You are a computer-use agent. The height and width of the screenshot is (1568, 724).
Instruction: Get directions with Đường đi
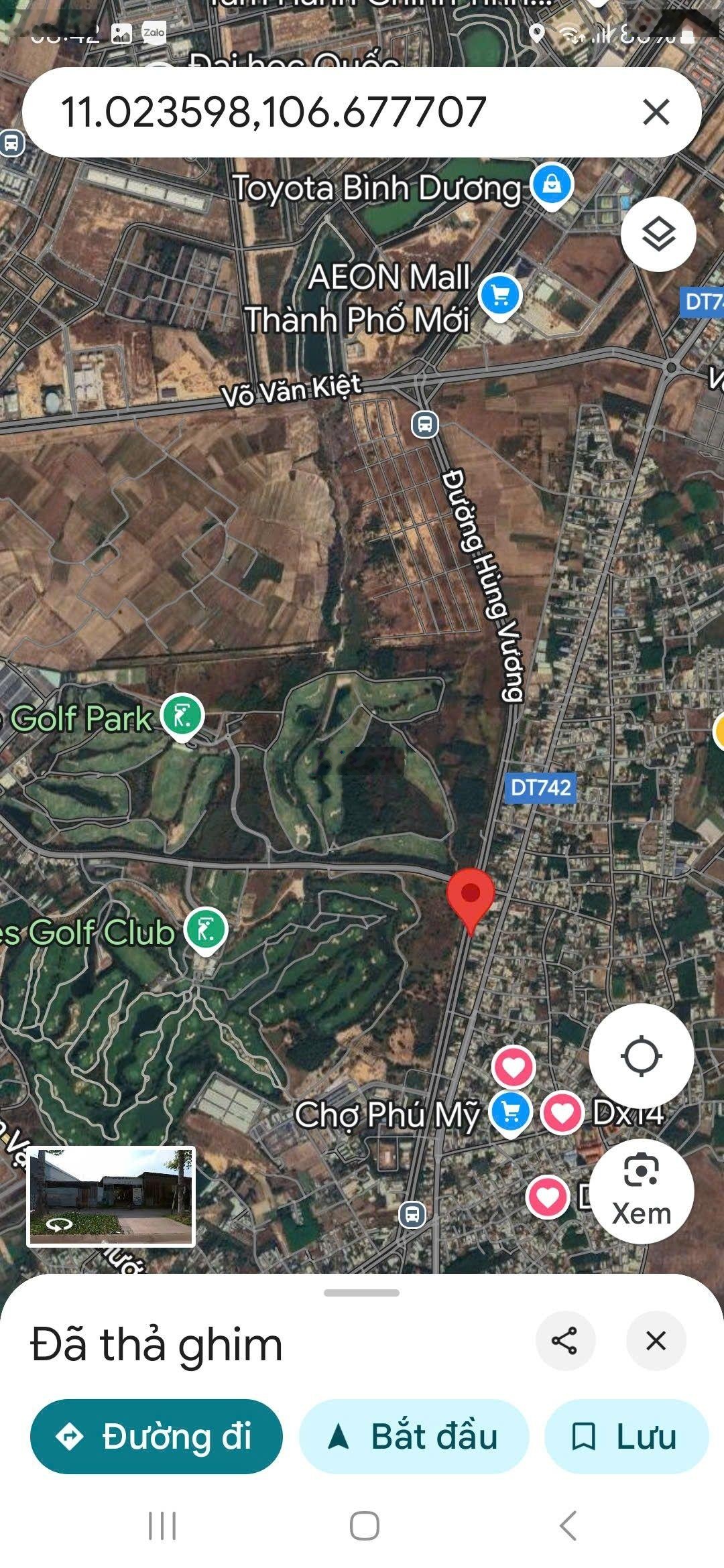156,1437
